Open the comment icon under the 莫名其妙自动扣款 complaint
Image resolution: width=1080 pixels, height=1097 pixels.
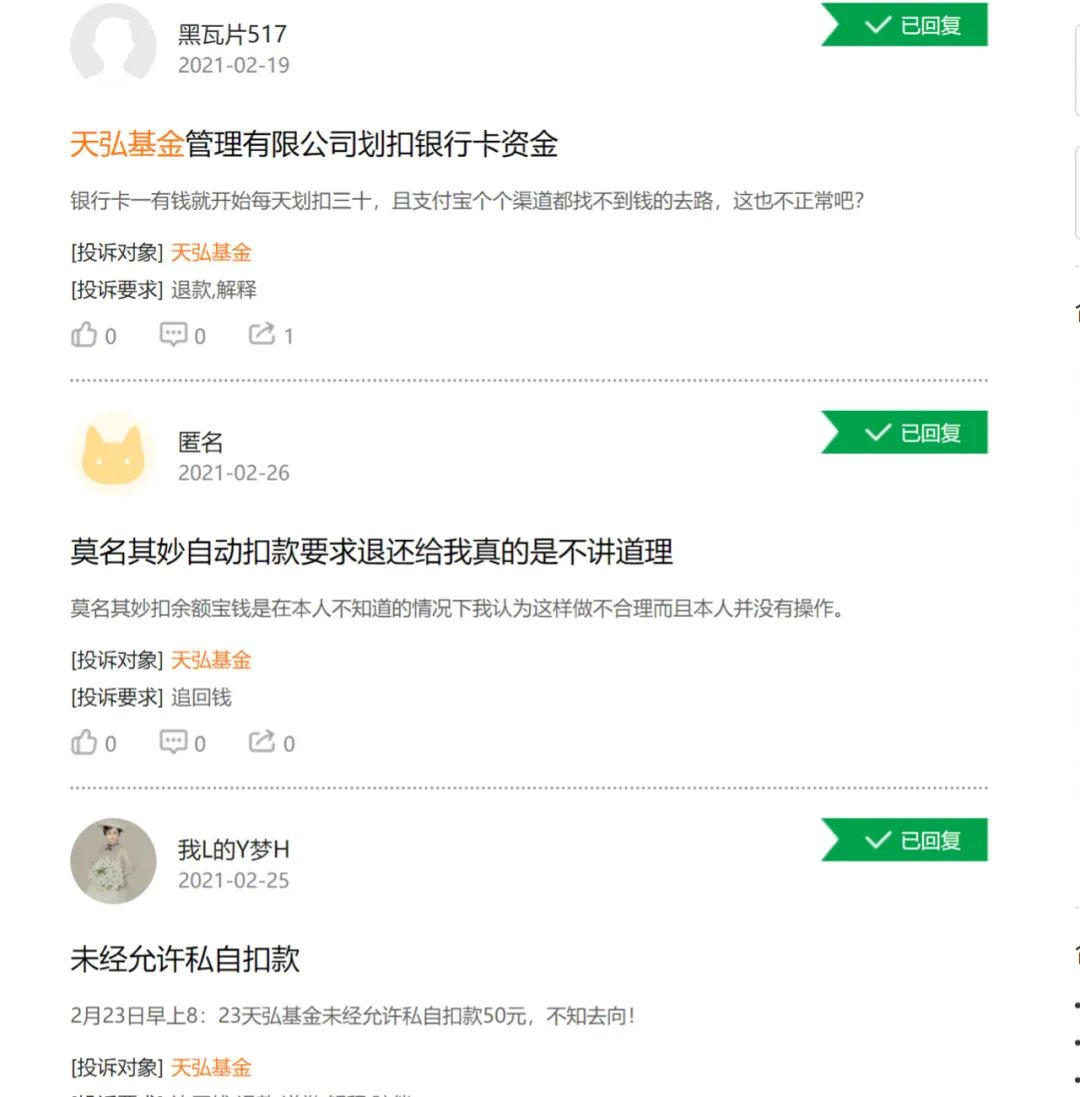175,742
